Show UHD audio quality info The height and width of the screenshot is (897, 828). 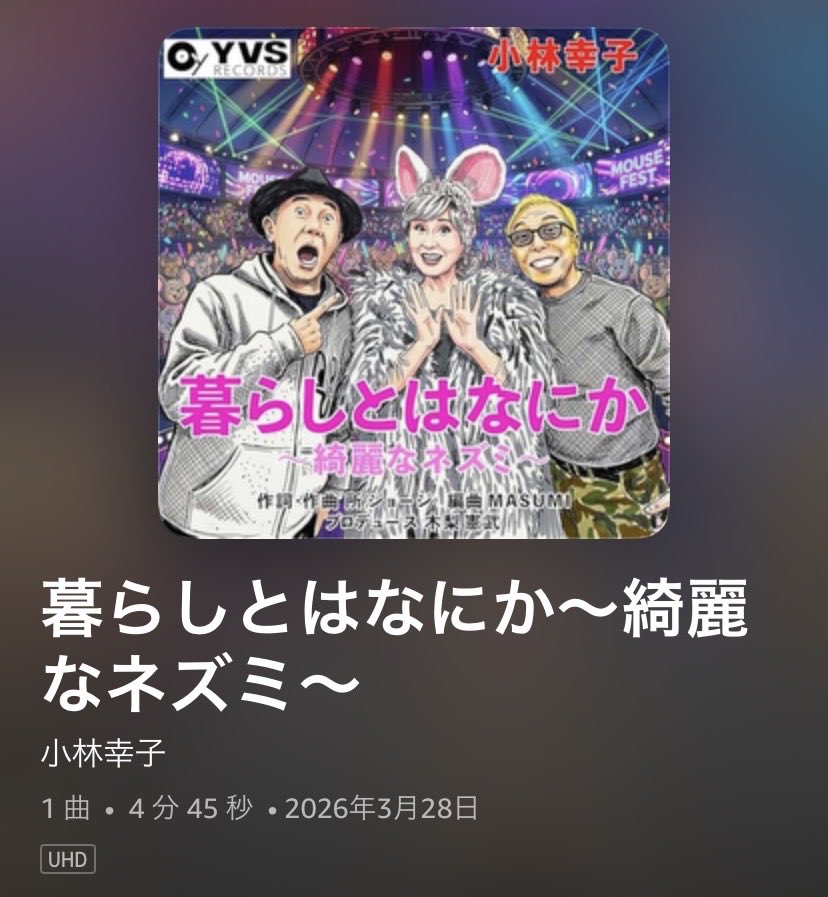68,859
